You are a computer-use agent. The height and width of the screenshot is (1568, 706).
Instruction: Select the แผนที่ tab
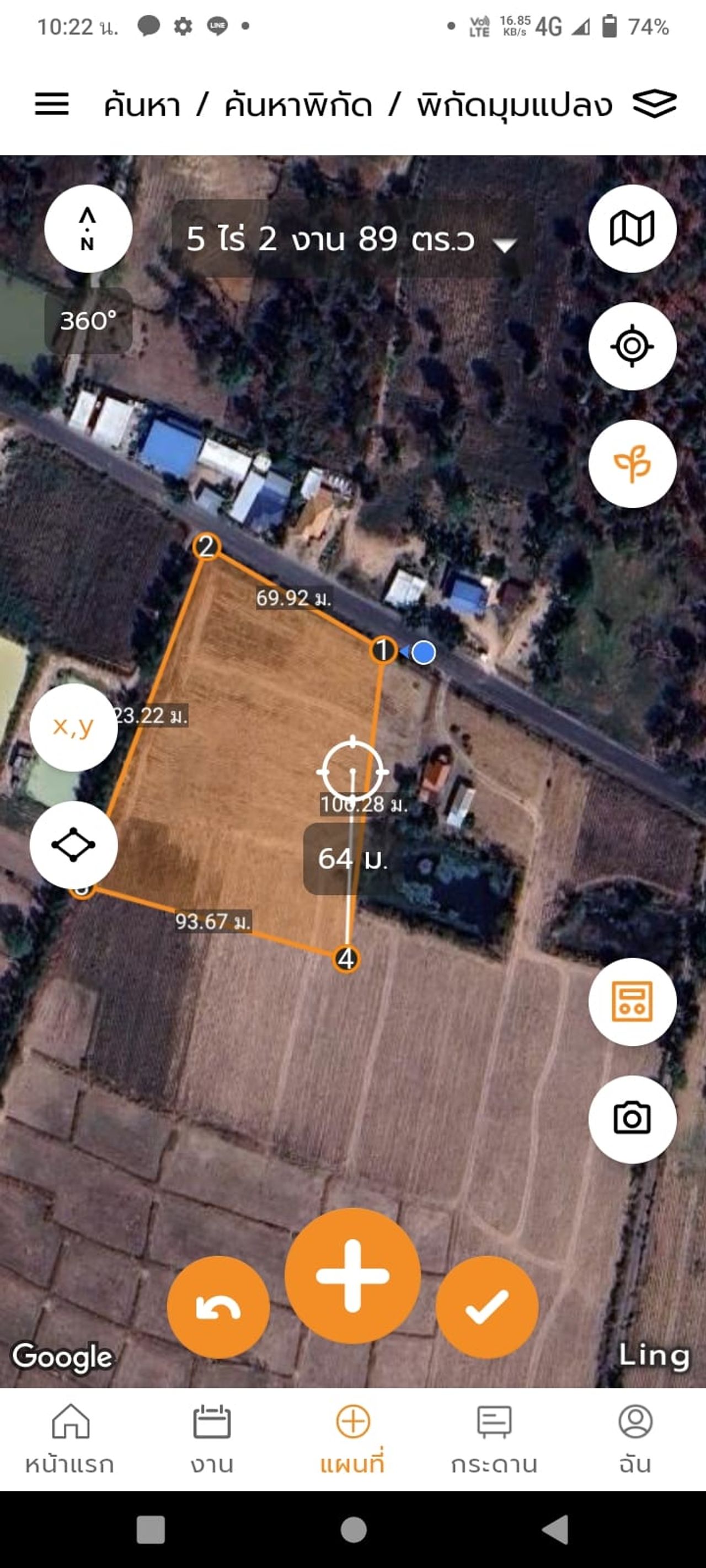[x=352, y=1440]
